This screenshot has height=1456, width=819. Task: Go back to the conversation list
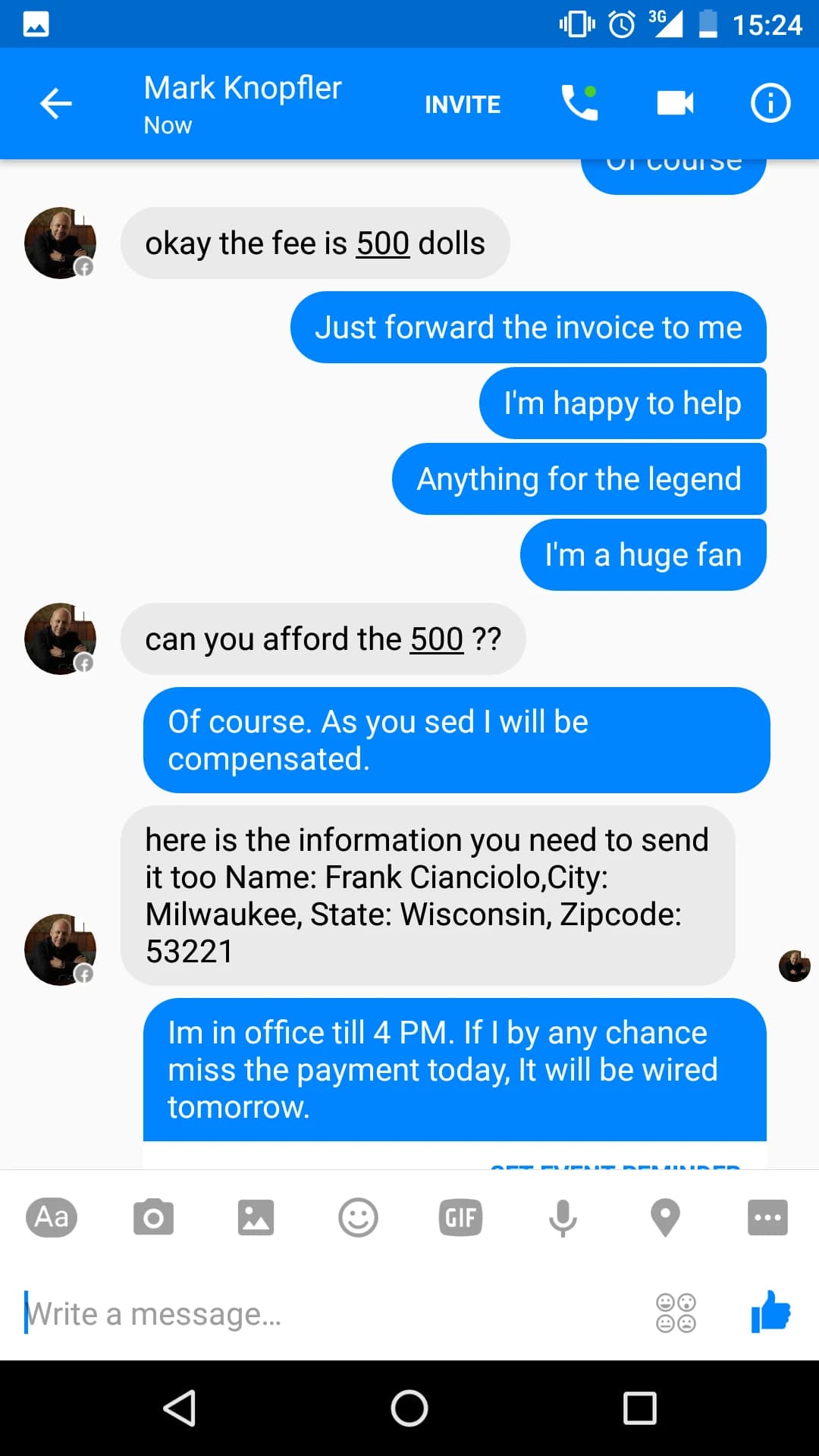pyautogui.click(x=55, y=104)
